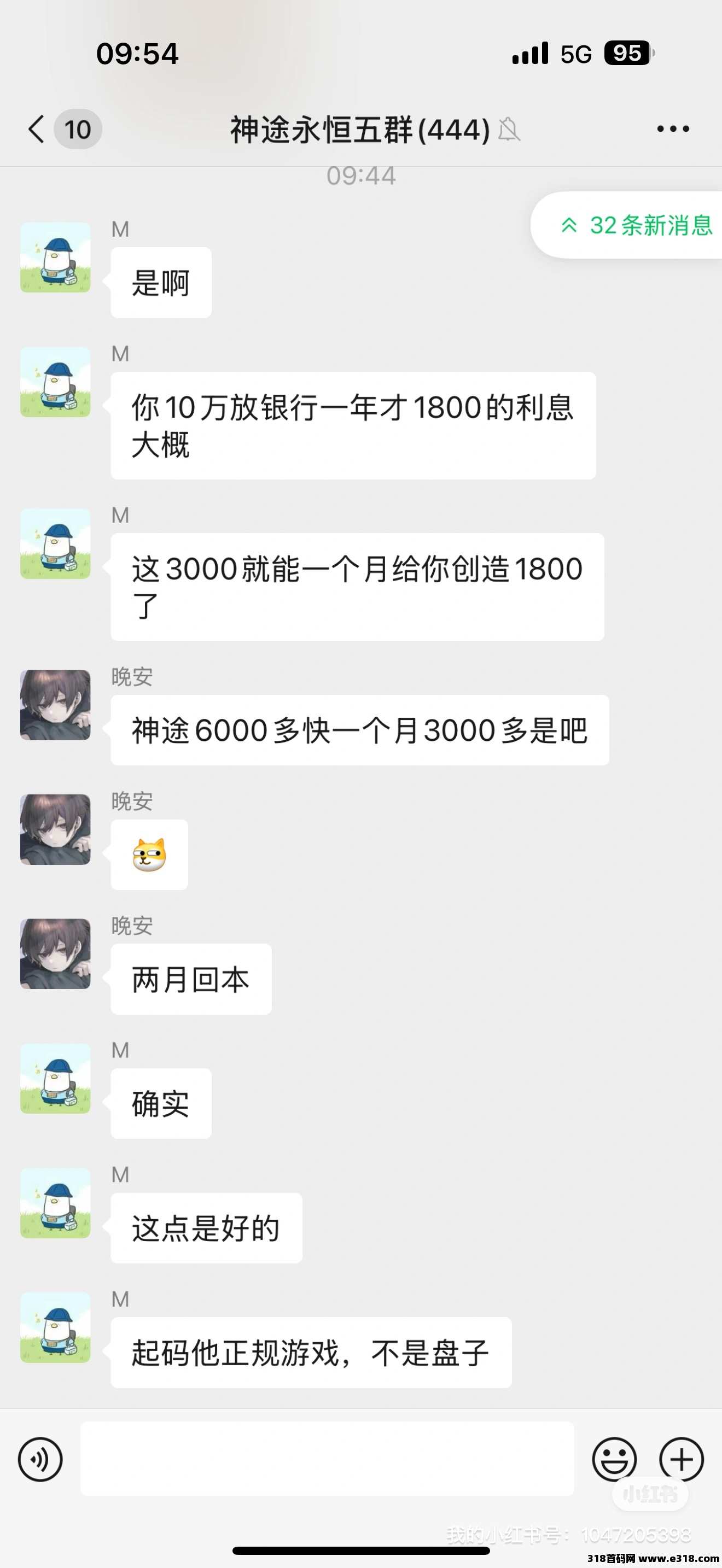The image size is (722, 1568).
Task: Open the emoji picker
Action: pyautogui.click(x=614, y=1459)
